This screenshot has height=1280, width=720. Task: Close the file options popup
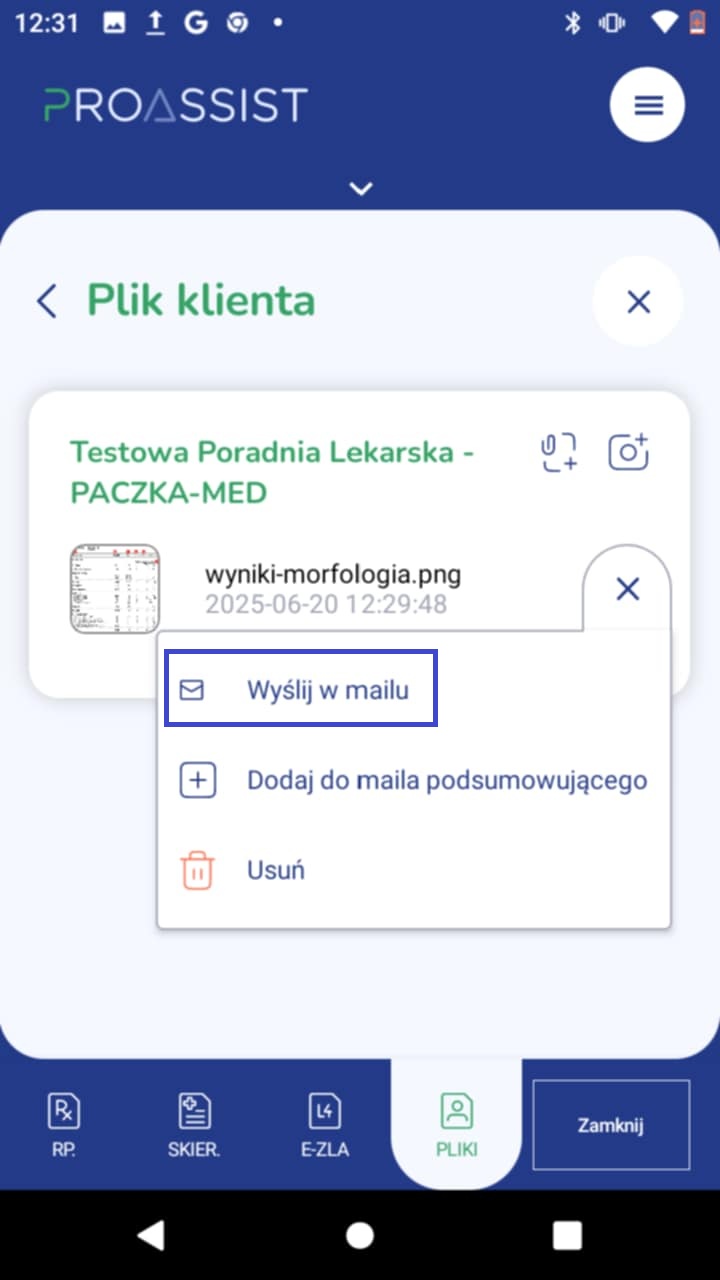[x=627, y=589]
